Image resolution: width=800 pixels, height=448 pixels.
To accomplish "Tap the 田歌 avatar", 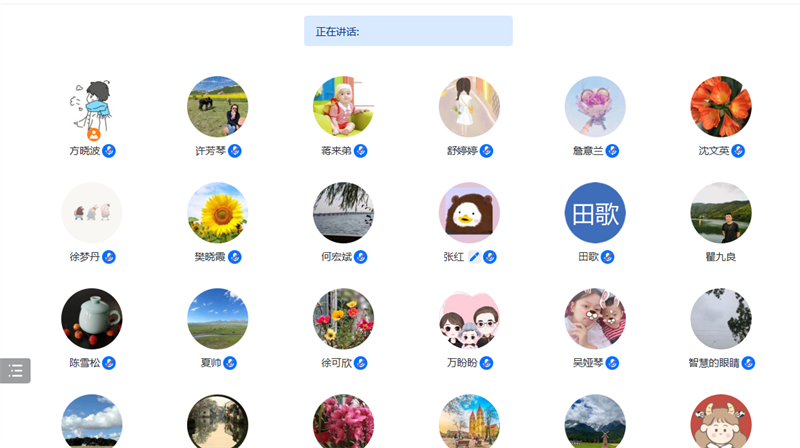I will [x=595, y=213].
